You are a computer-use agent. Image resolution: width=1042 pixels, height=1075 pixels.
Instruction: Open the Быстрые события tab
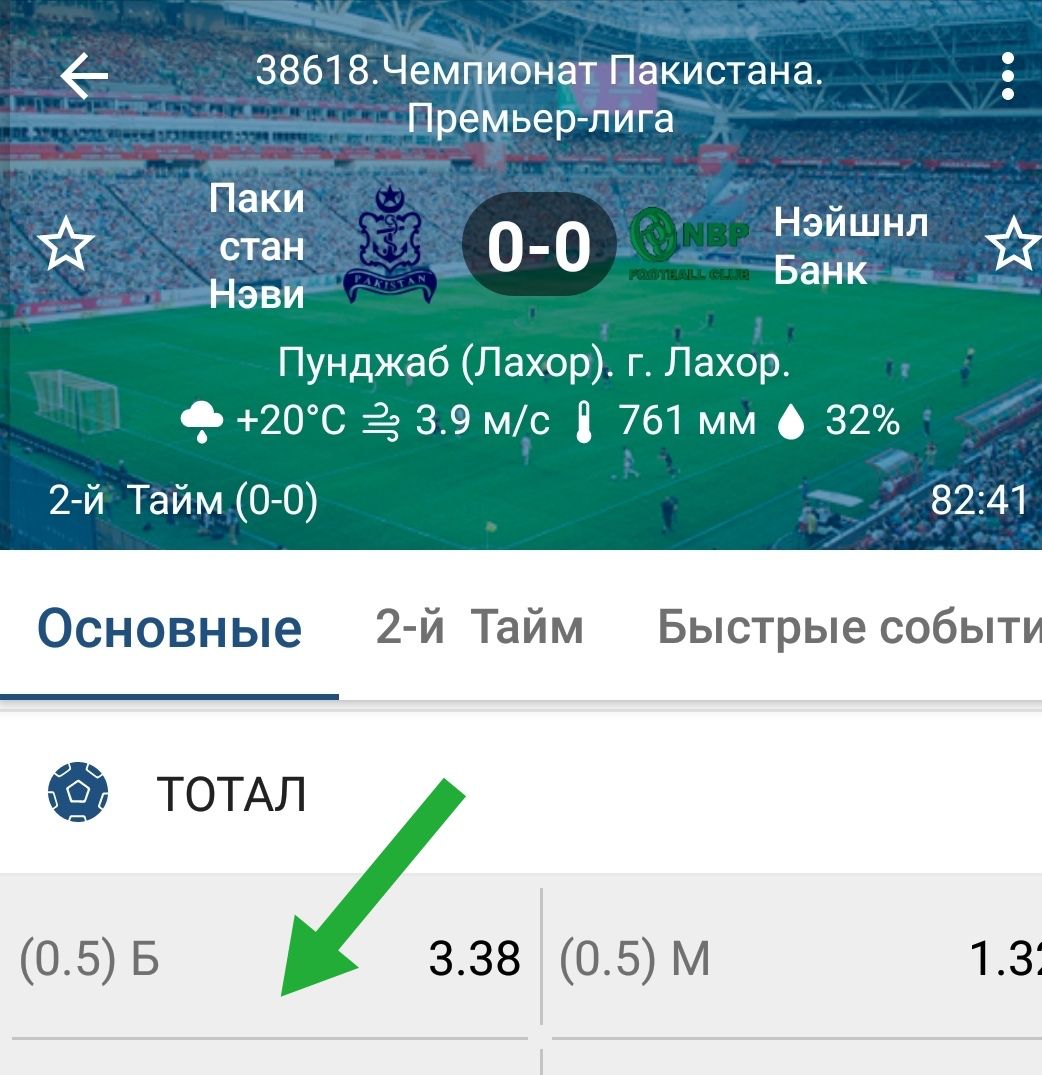click(x=848, y=628)
